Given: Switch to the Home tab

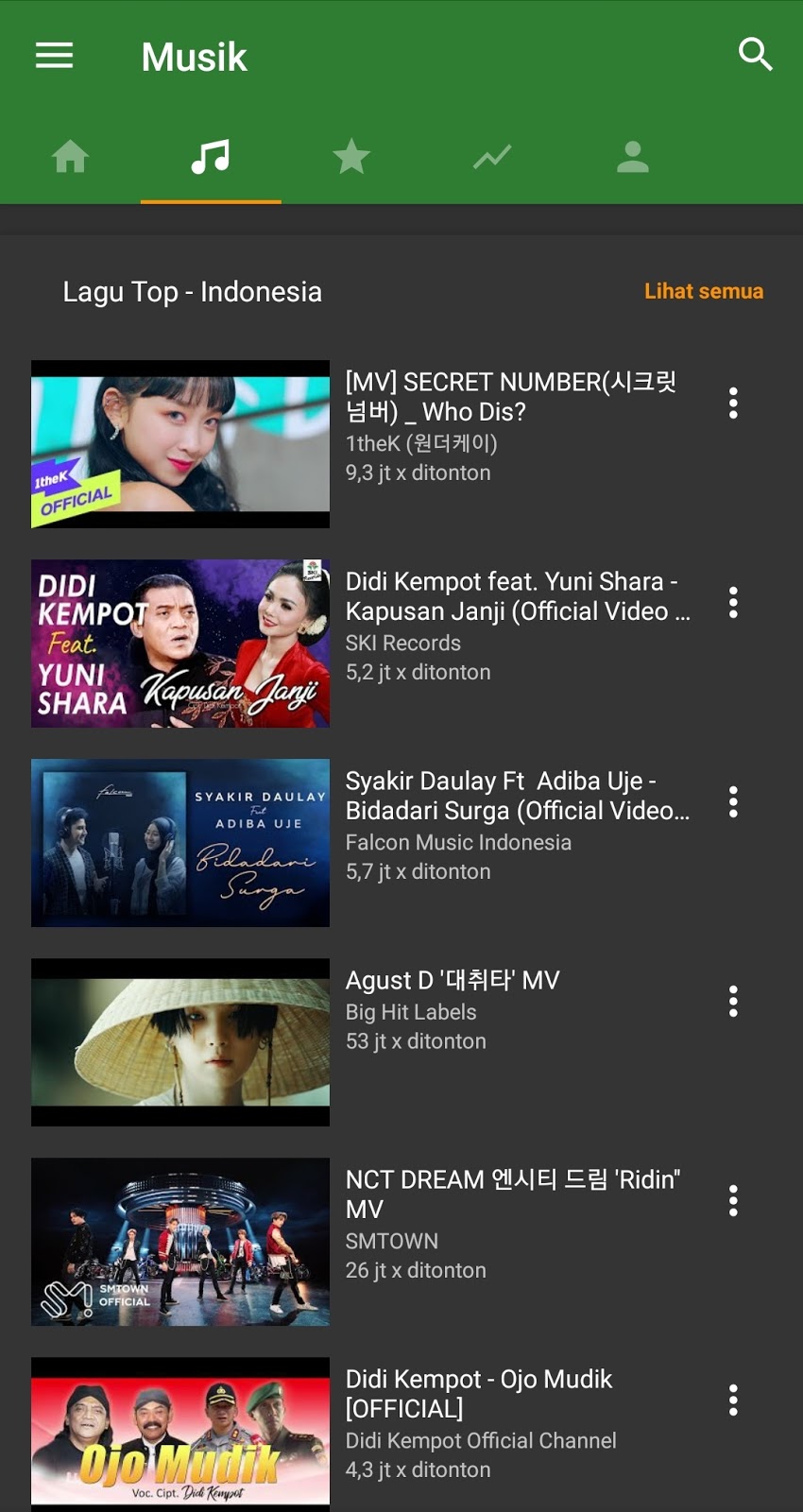Looking at the screenshot, I should [x=70, y=156].
